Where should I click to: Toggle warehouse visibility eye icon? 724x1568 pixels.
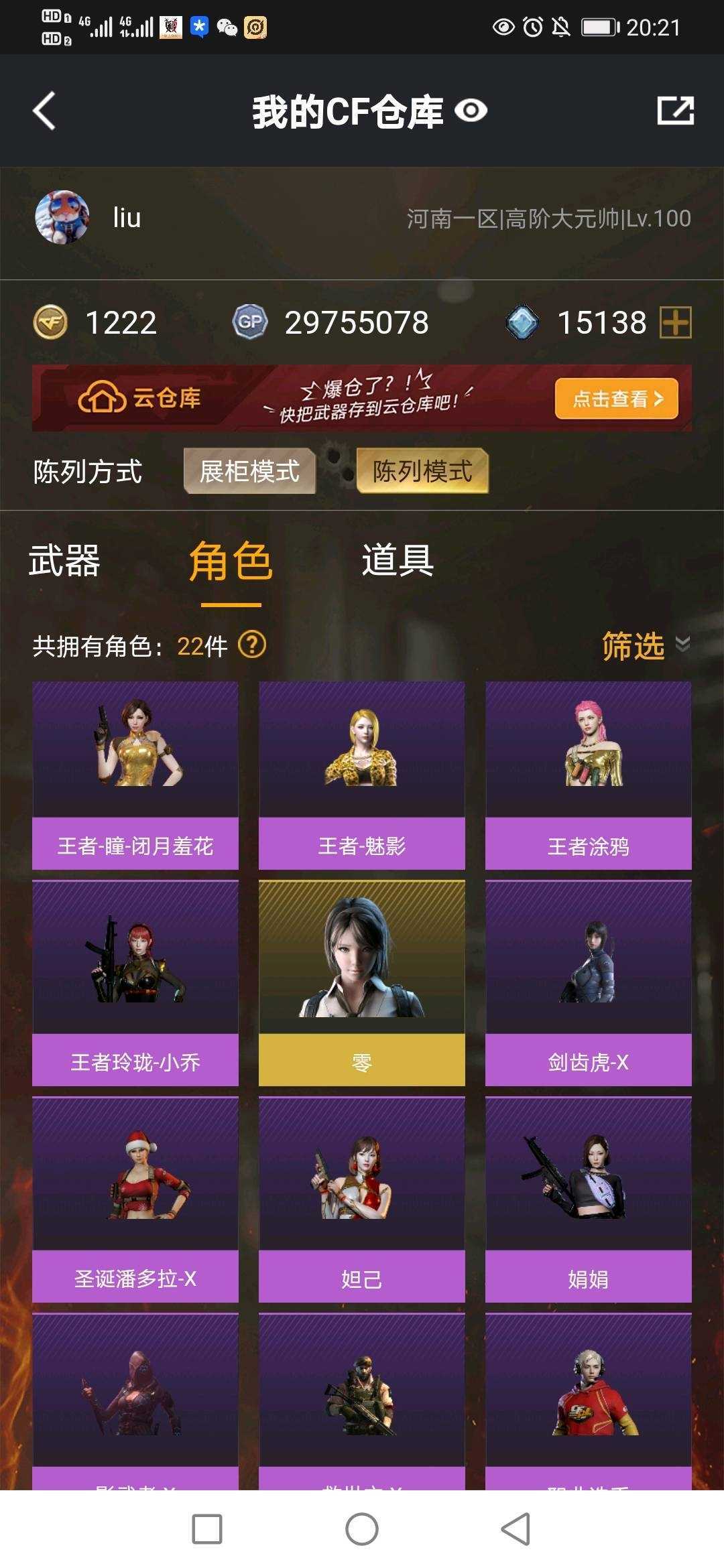[471, 111]
